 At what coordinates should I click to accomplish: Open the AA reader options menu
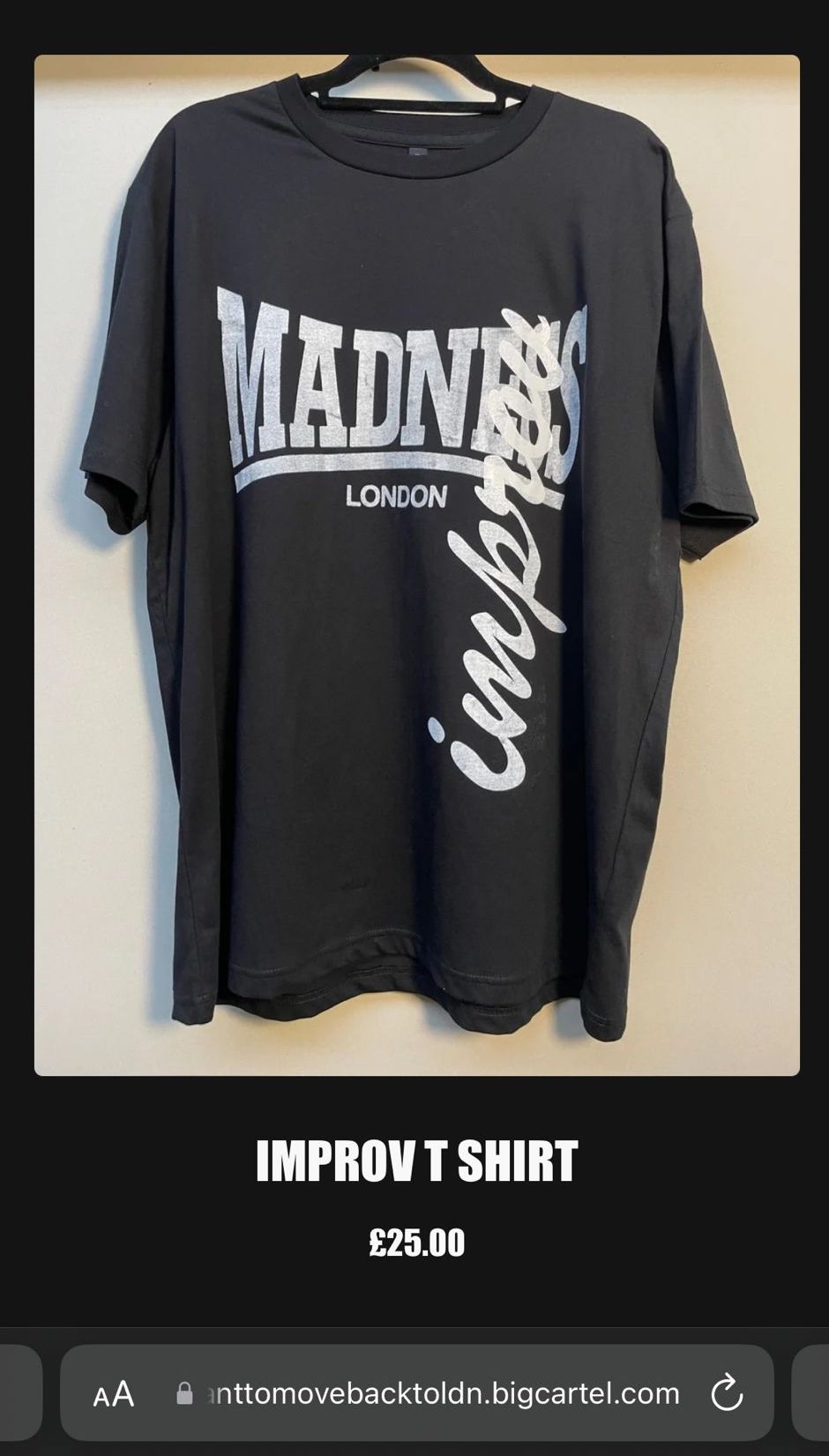(114, 1394)
